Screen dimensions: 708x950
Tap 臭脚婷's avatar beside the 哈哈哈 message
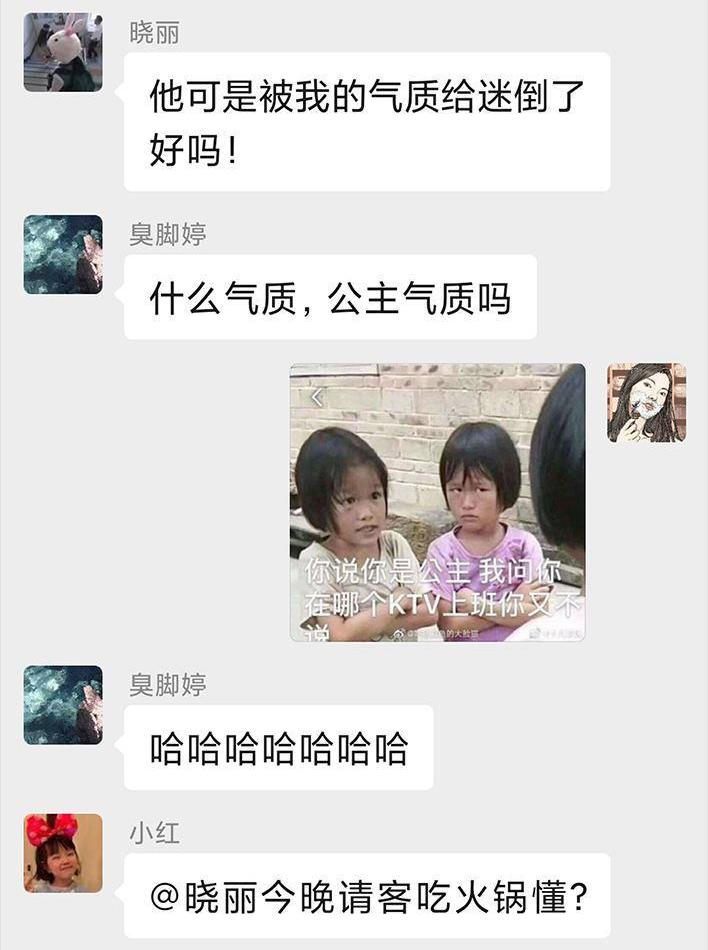pyautogui.click(x=63, y=705)
